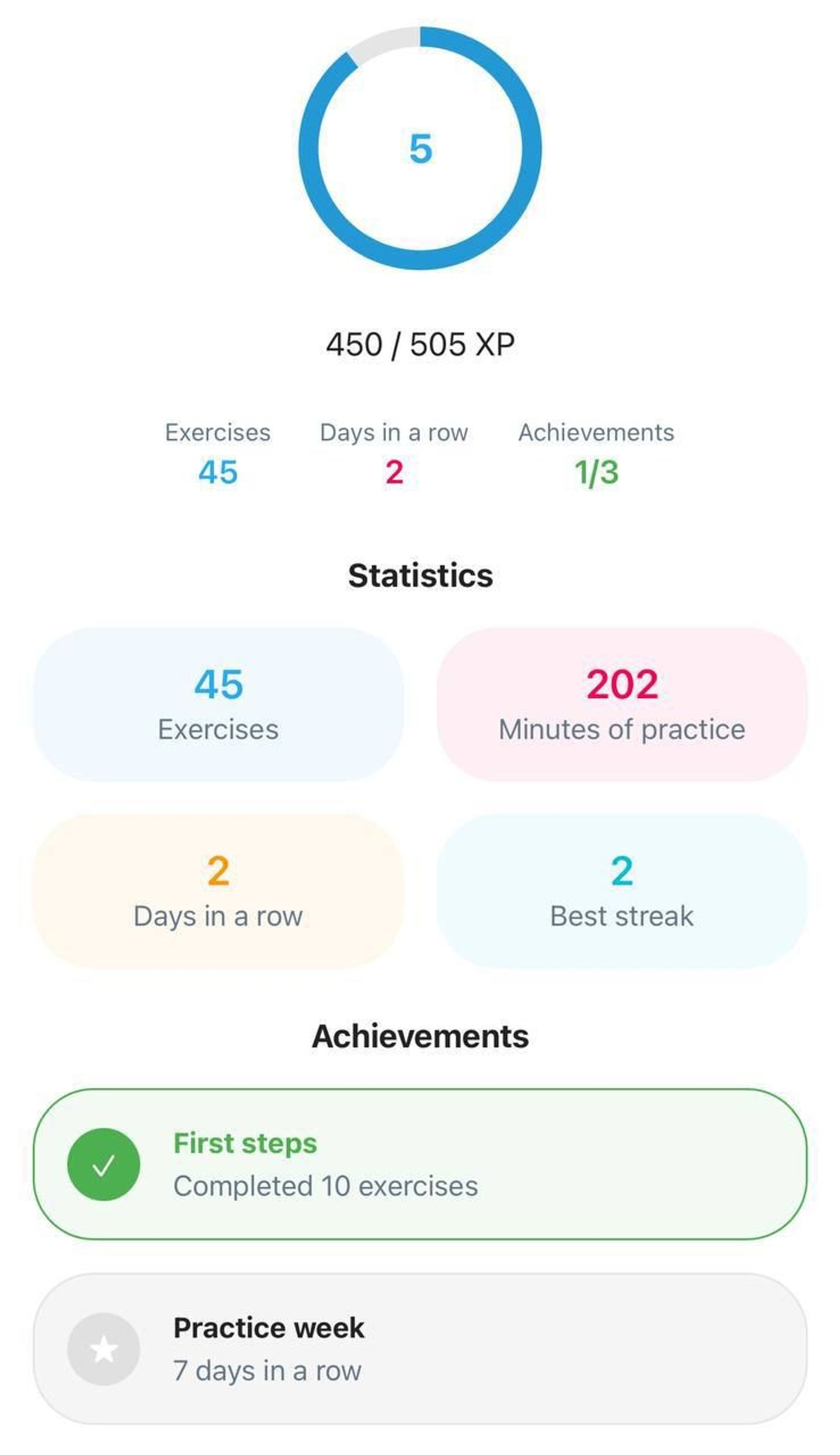Click the 450 / 505 XP label
840x1455 pixels.
(x=421, y=344)
